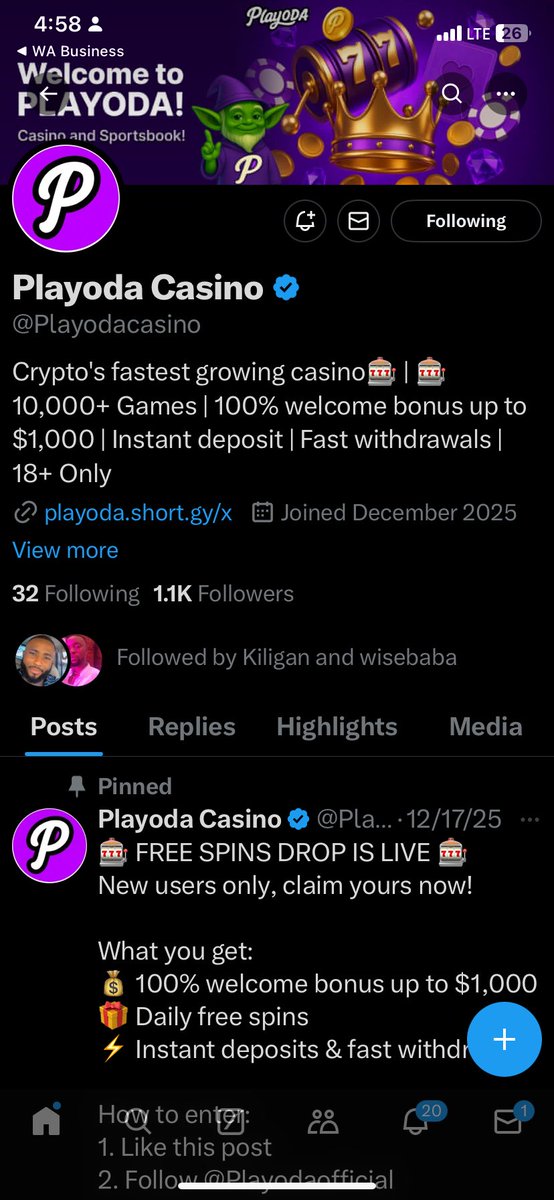
Task: Open the pinned post's three-dot menu
Action: tap(531, 820)
